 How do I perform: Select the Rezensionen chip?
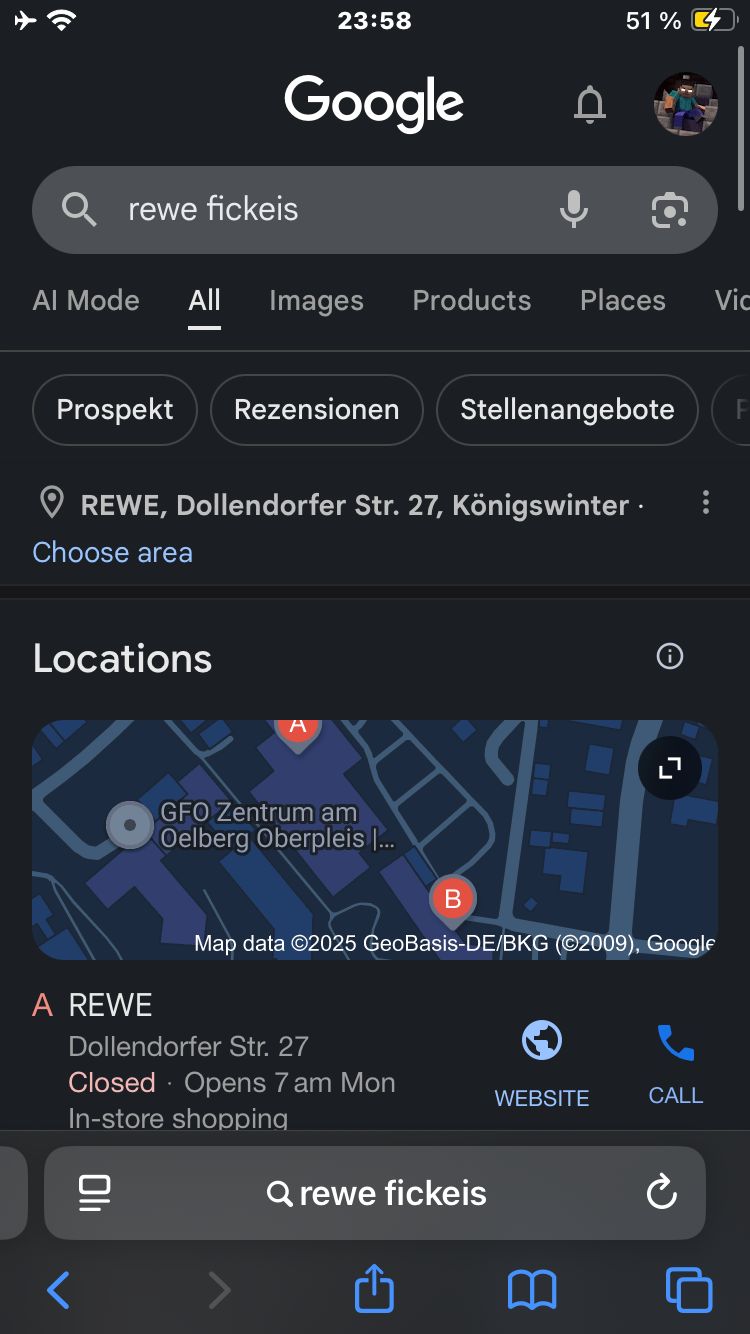pos(316,409)
